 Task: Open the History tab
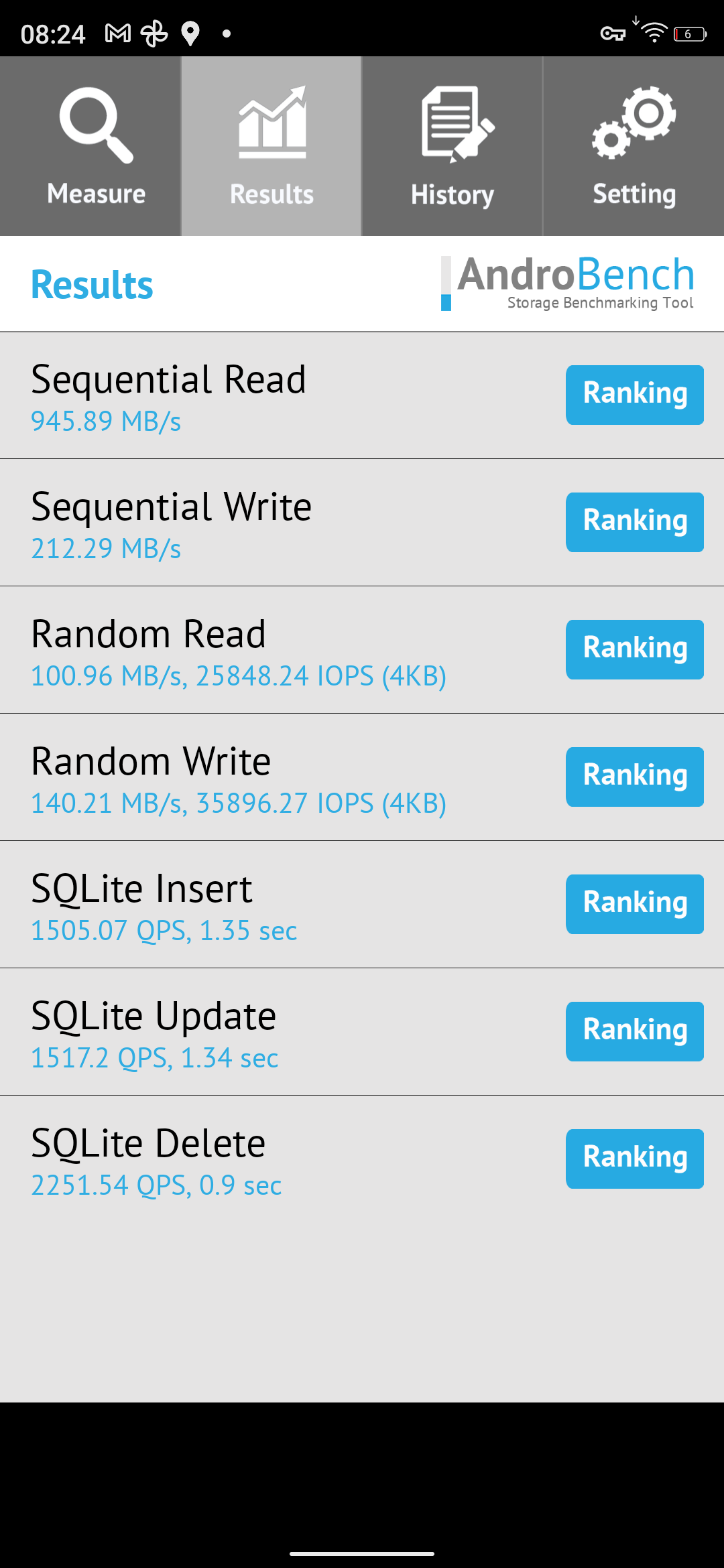(x=452, y=146)
